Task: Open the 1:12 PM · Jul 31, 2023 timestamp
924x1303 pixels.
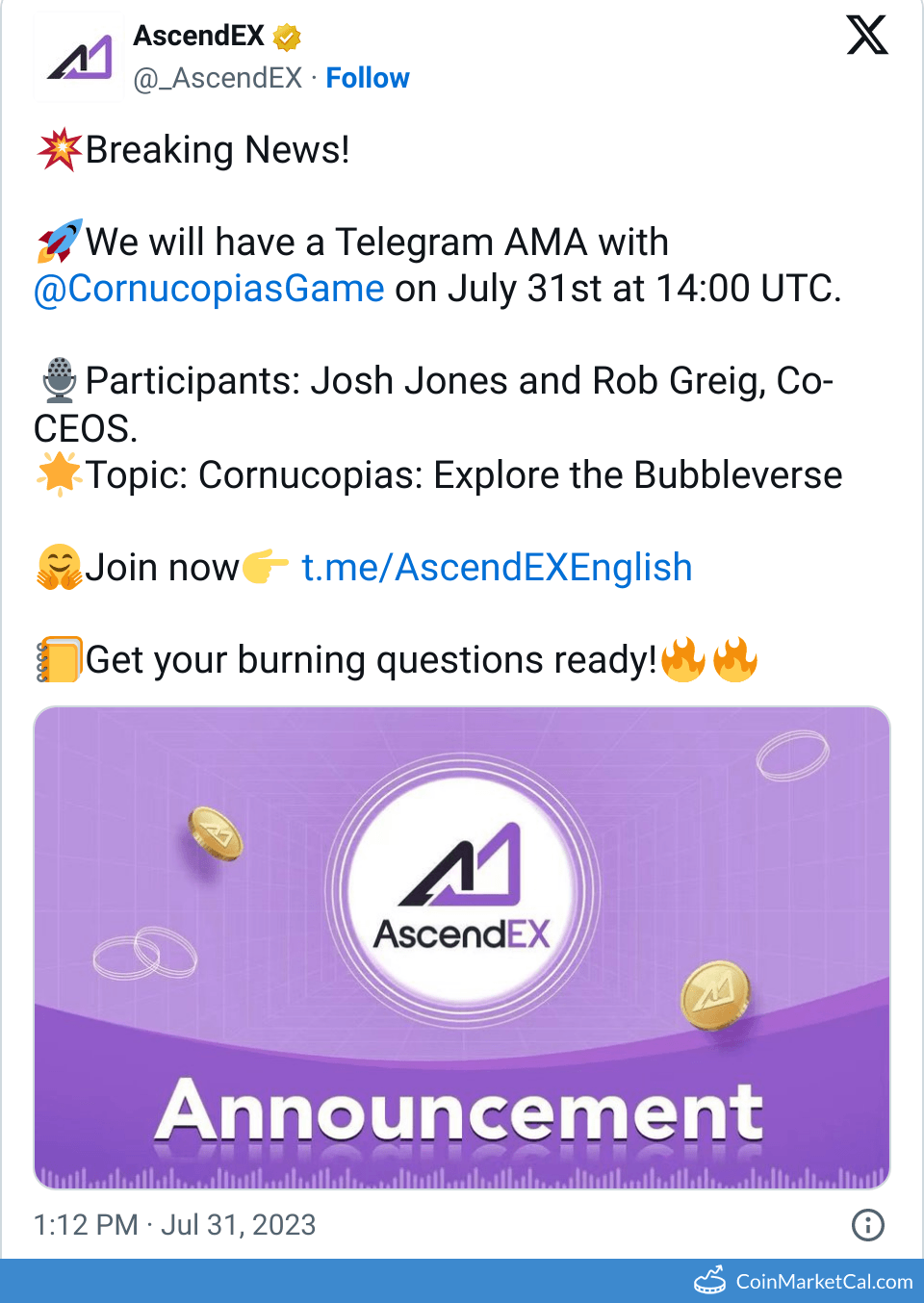Action: [x=175, y=1224]
